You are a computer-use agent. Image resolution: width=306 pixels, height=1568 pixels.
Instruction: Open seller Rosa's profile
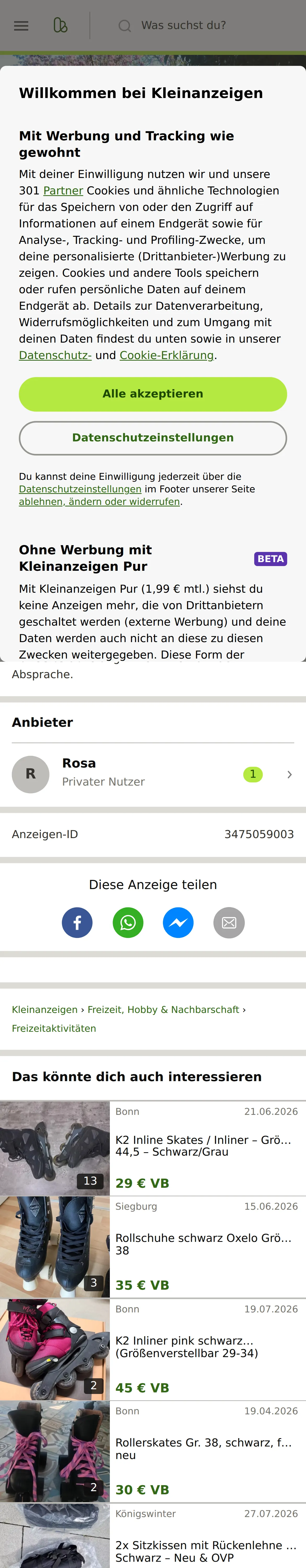pos(152,774)
